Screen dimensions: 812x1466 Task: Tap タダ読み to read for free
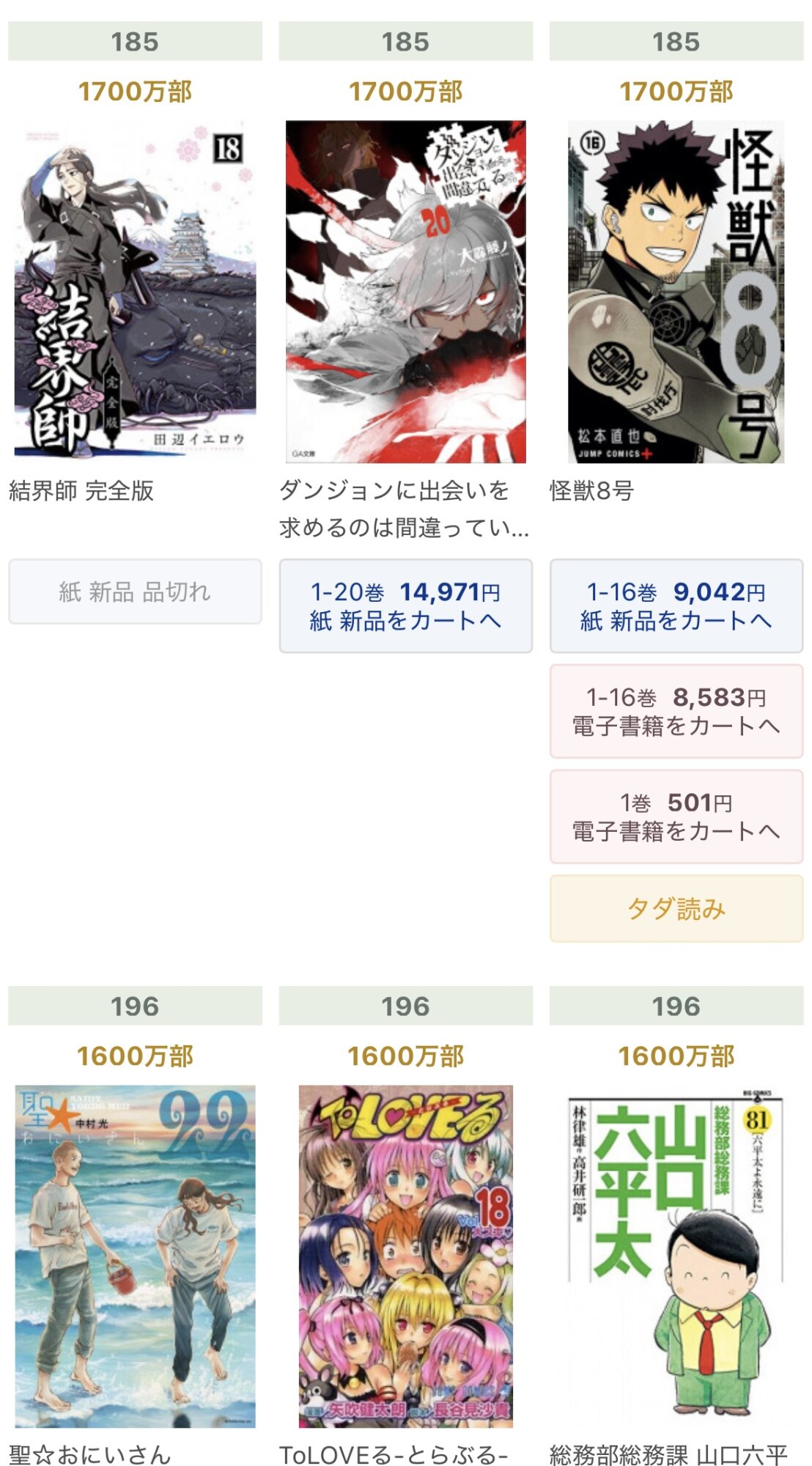[676, 908]
